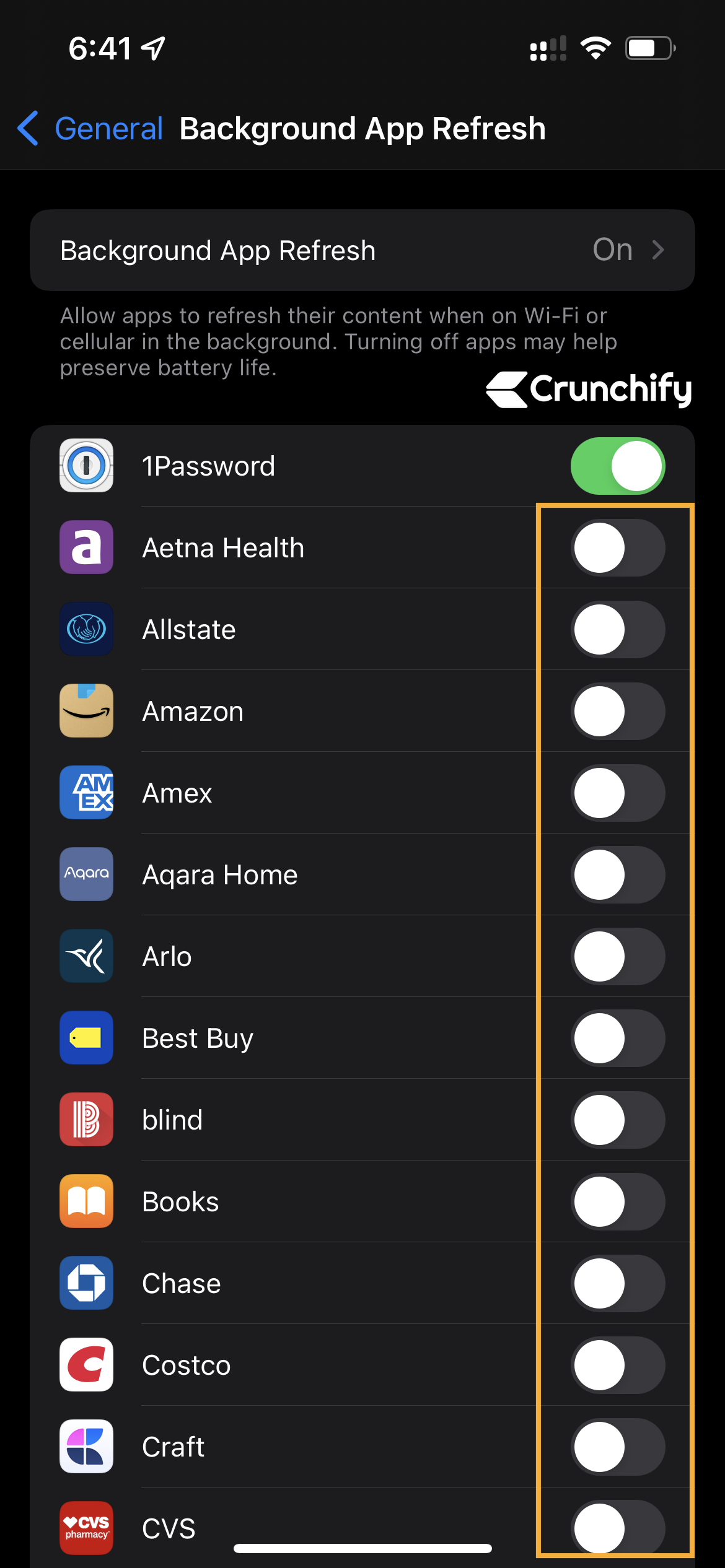Go back to General settings
Screen dimensions: 725x1568
point(90,129)
